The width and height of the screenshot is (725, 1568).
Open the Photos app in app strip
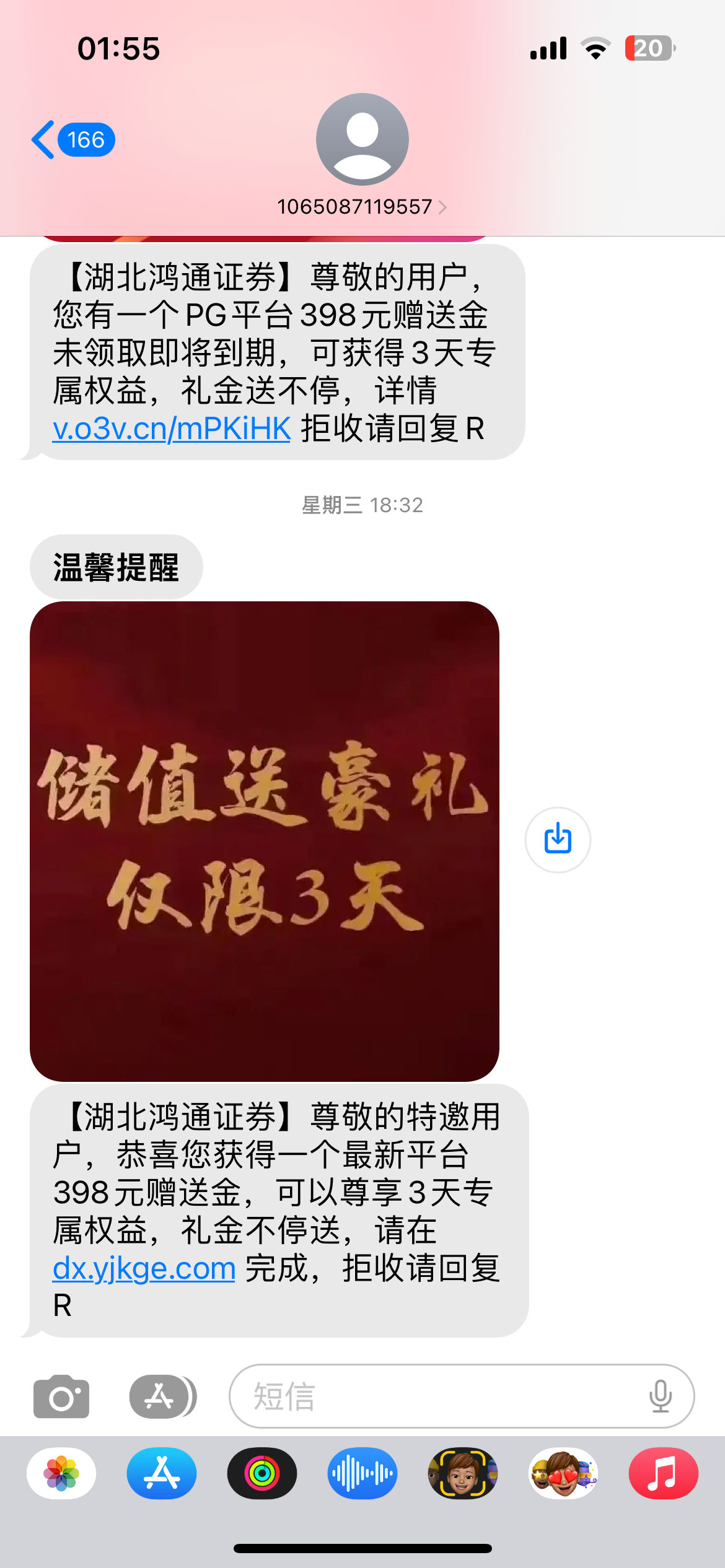[x=61, y=1473]
